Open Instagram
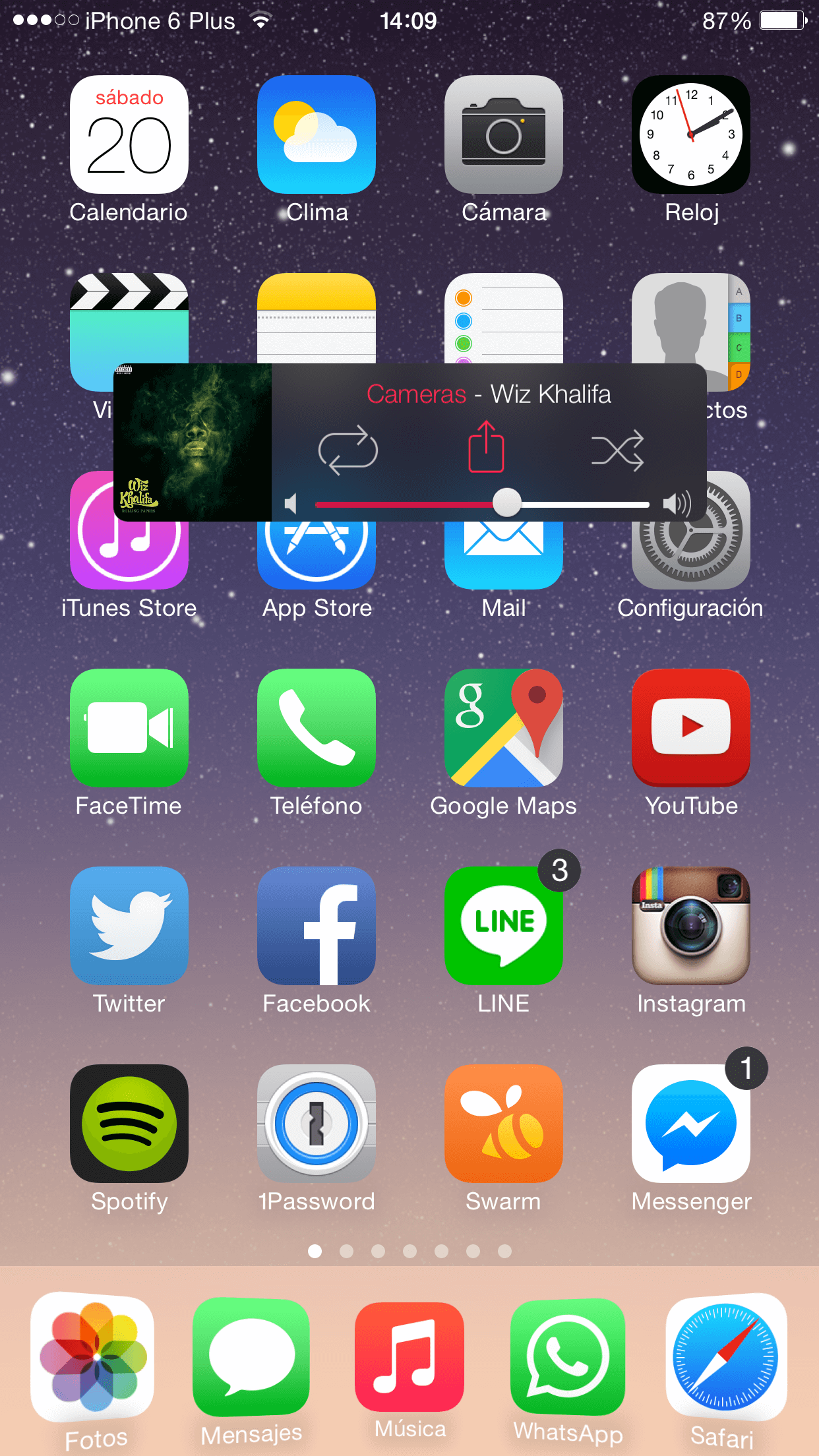The image size is (819, 1456). point(691,926)
